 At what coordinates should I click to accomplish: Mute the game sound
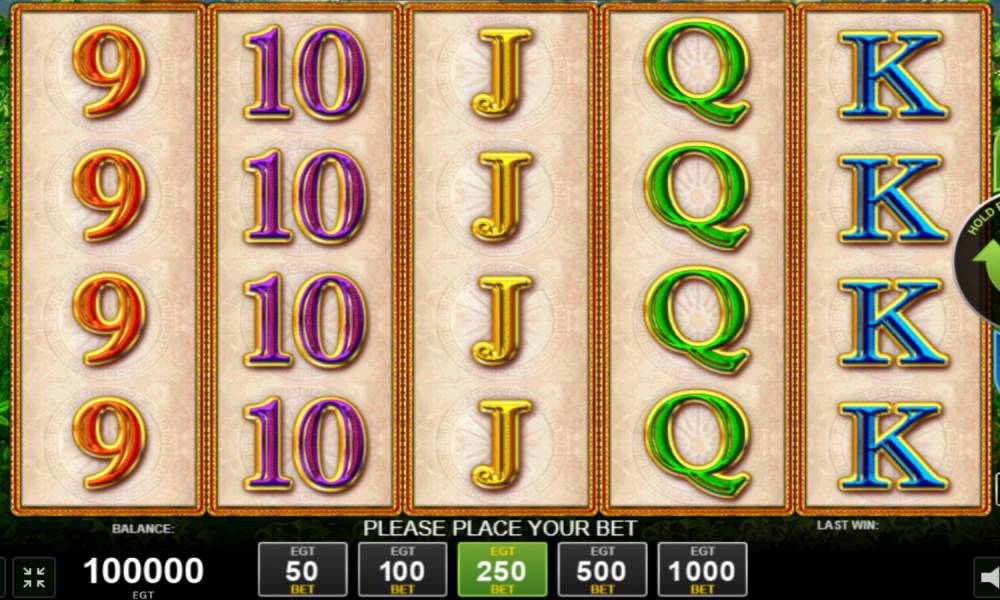(x=988, y=577)
